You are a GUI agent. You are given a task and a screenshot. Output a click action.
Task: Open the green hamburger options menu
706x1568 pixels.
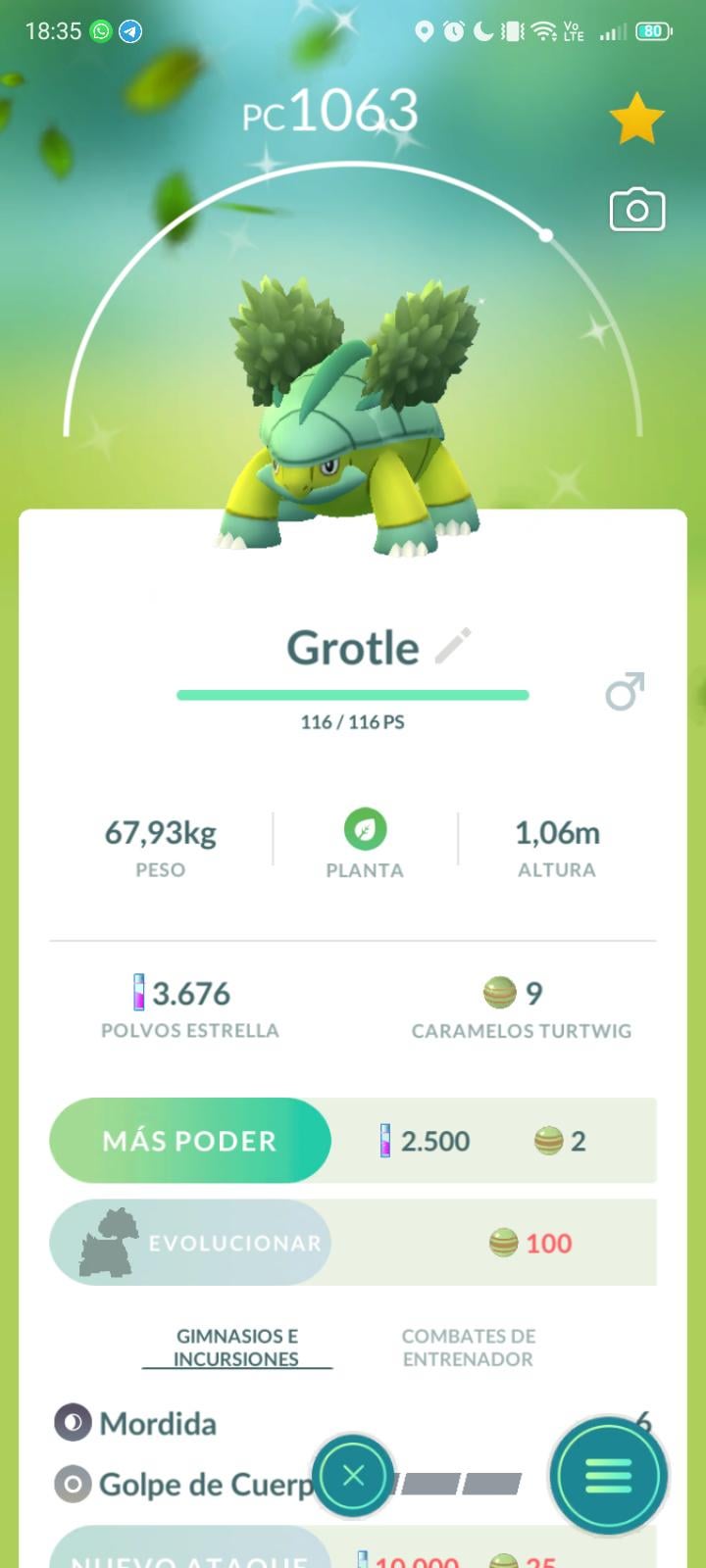click(608, 1476)
